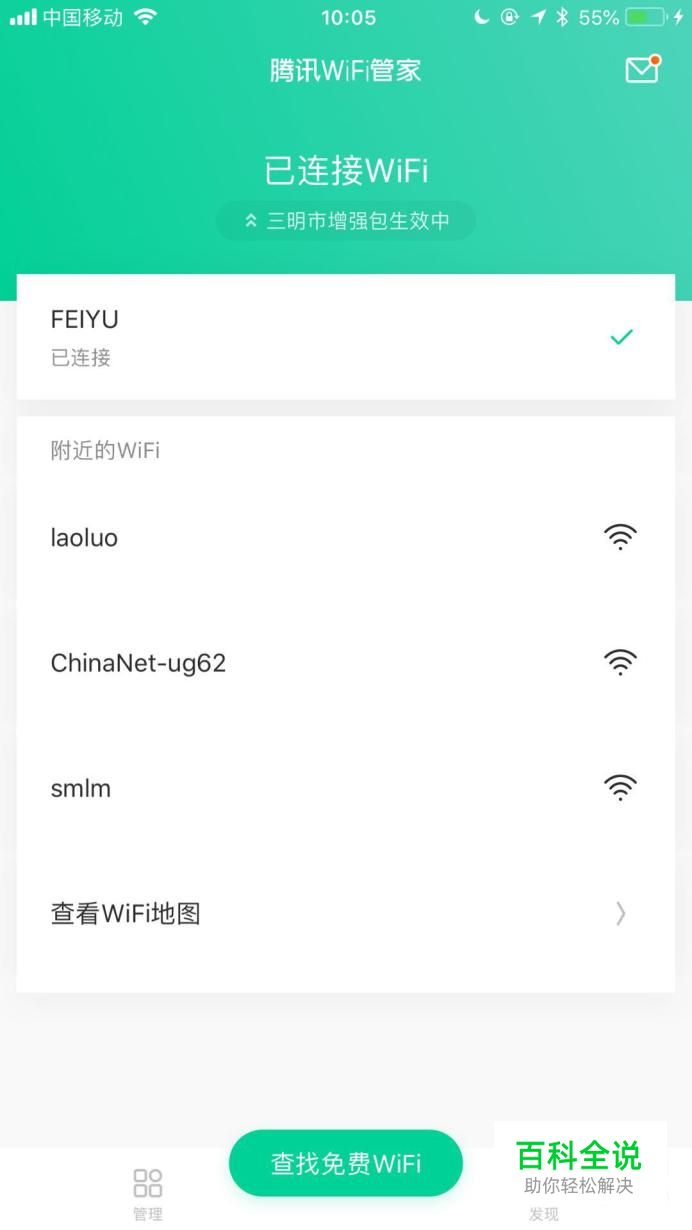The image size is (692, 1230).
Task: Tap the 查找免费WiFi button
Action: (x=346, y=1163)
